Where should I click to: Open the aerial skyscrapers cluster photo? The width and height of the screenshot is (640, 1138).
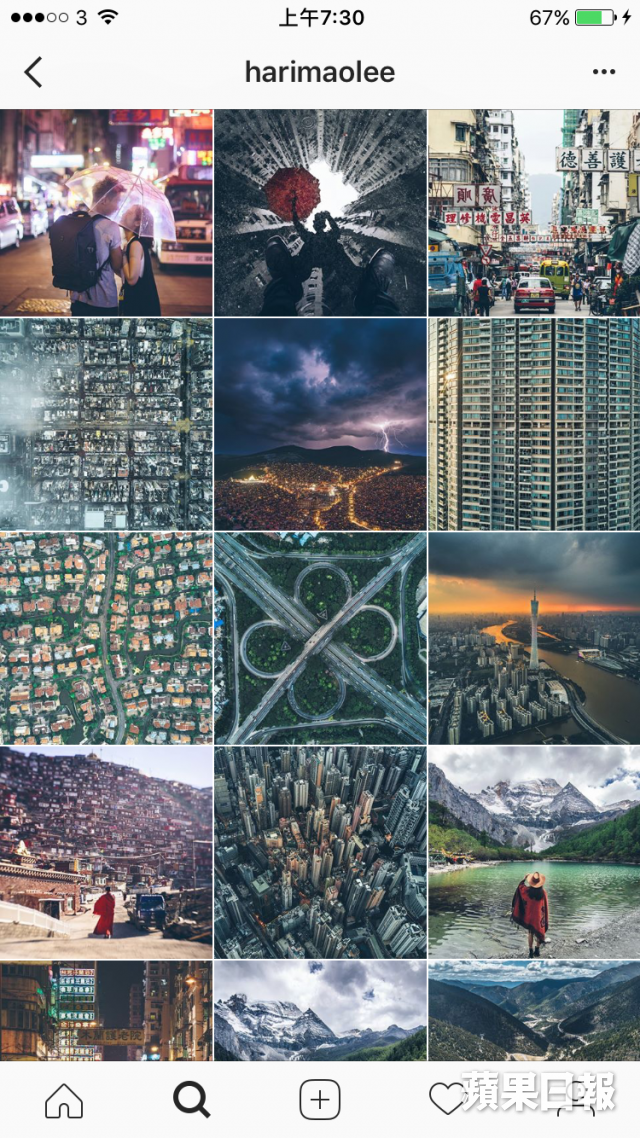click(x=320, y=852)
